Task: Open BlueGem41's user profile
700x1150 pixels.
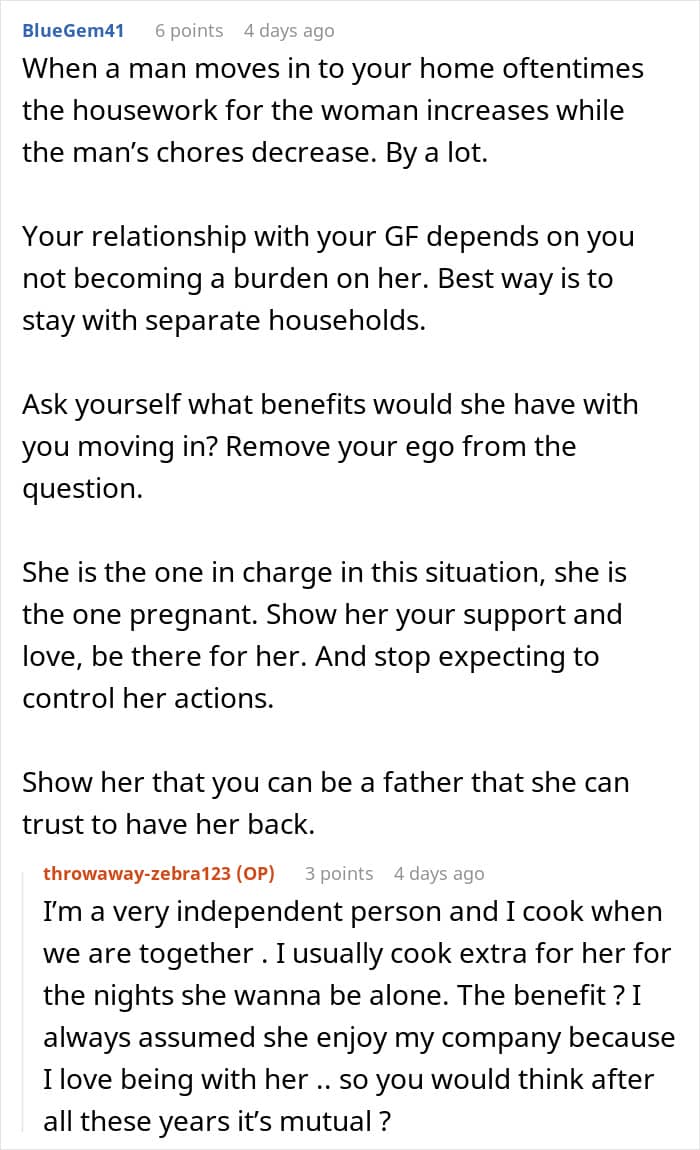Action: click(x=73, y=31)
